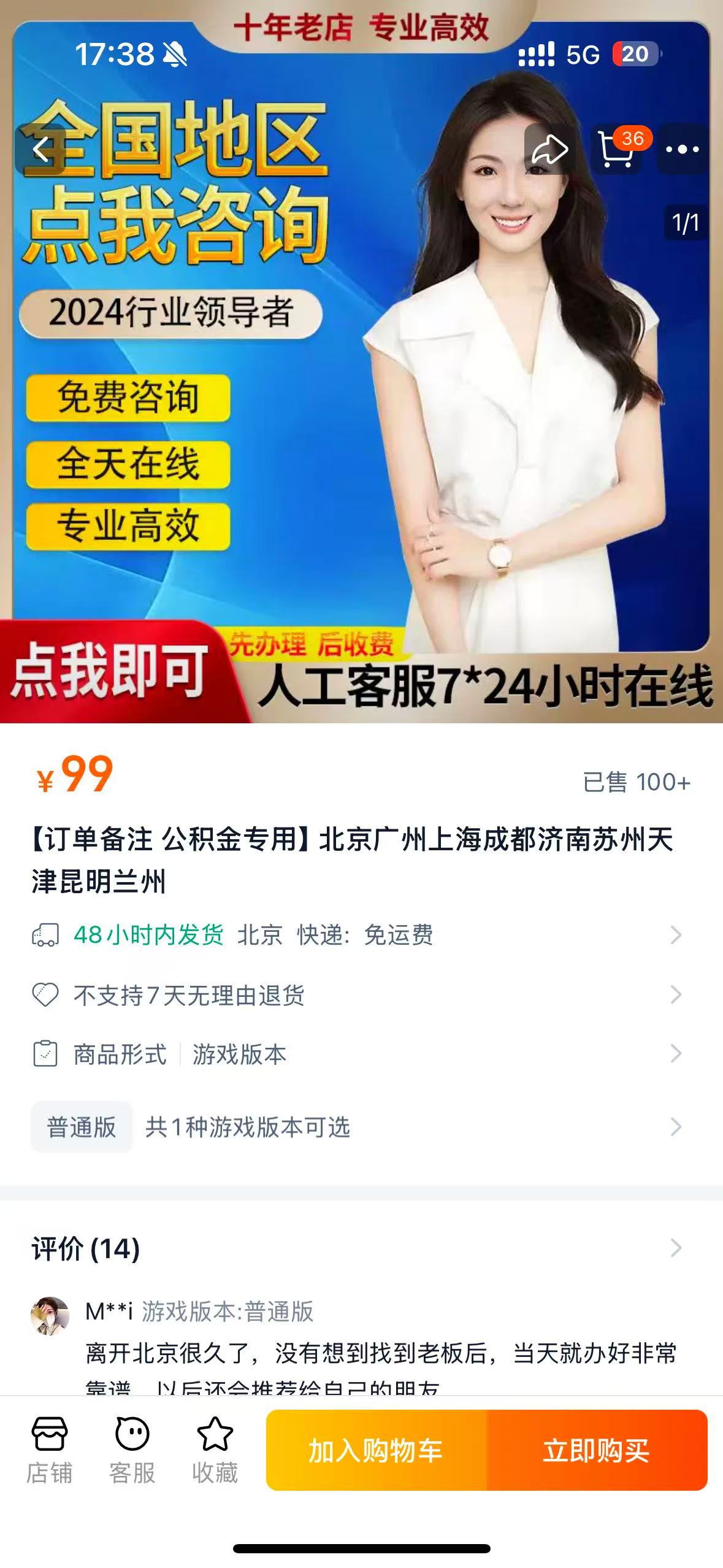Go back using the back arrow
Screen dimensions: 723x1568
[x=40, y=149]
